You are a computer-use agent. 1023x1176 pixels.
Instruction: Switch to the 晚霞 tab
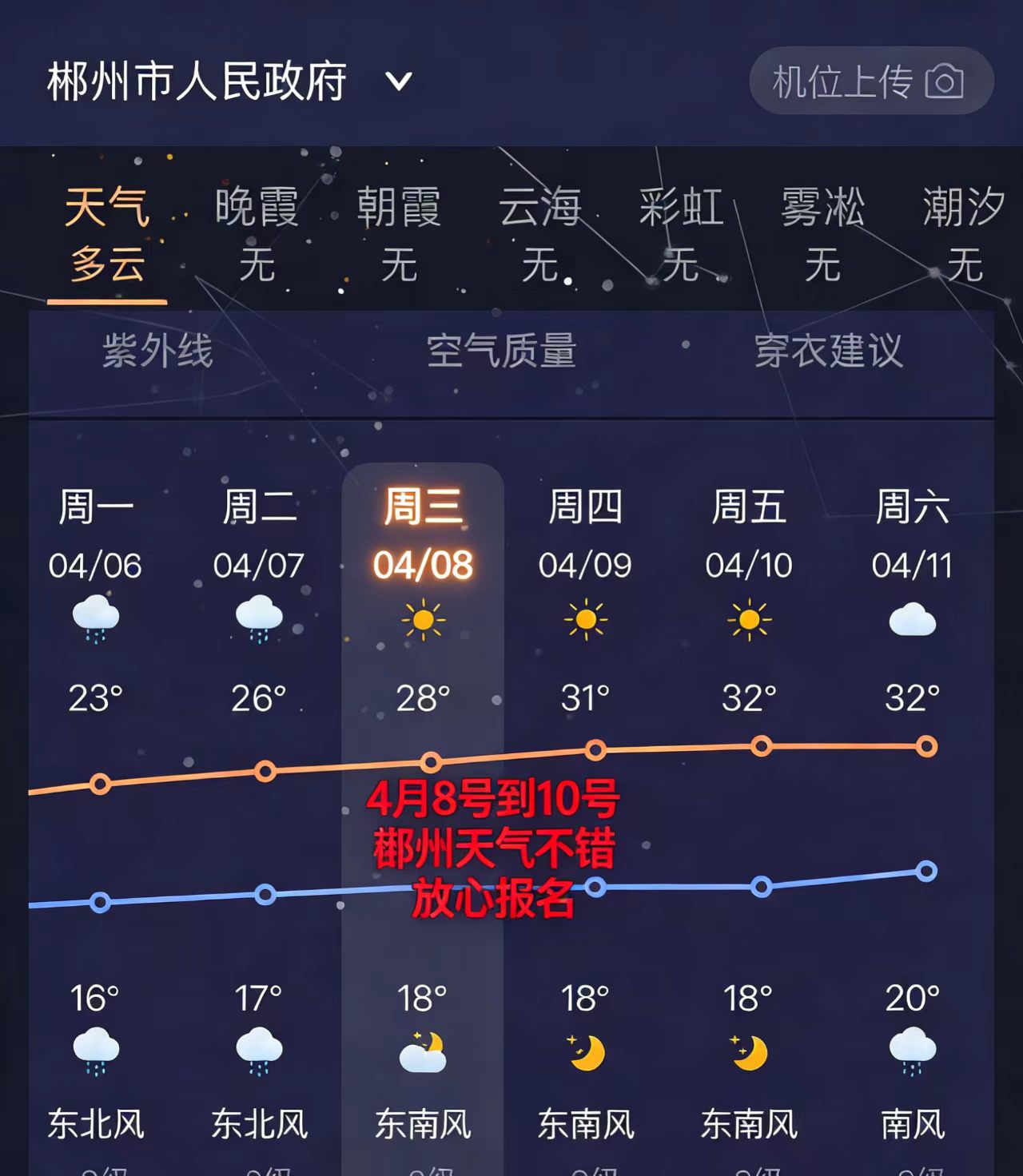[x=257, y=235]
